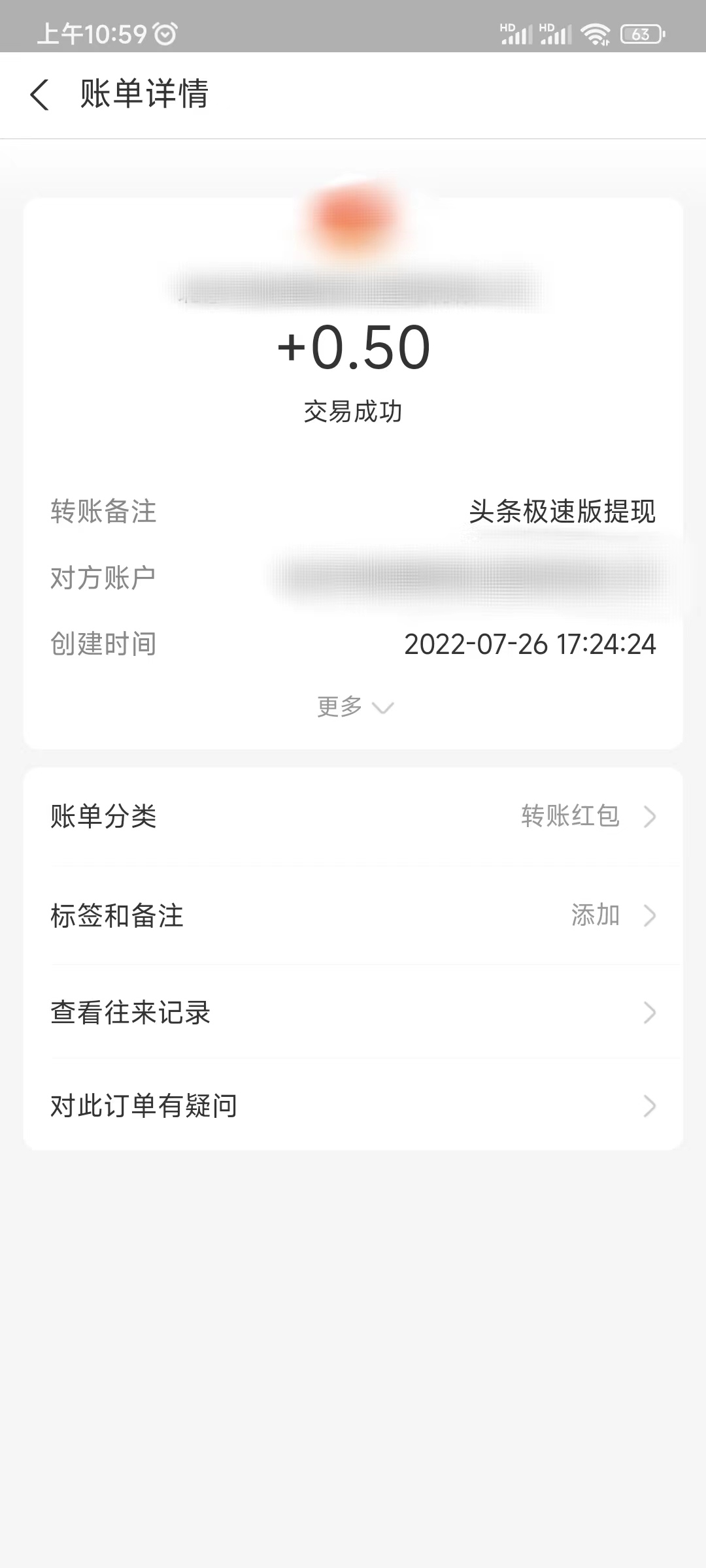Tap the 账单详情 page title
Image resolution: width=706 pixels, height=1568 pixels.
(x=144, y=95)
